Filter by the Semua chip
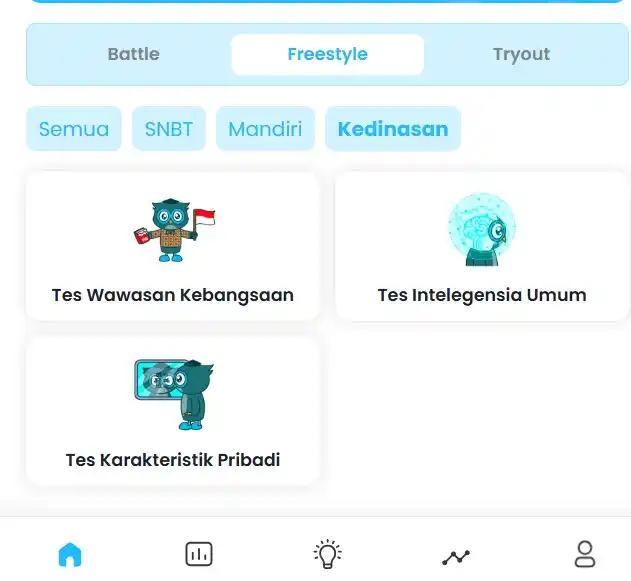This screenshot has height=581, width=631. click(74, 129)
